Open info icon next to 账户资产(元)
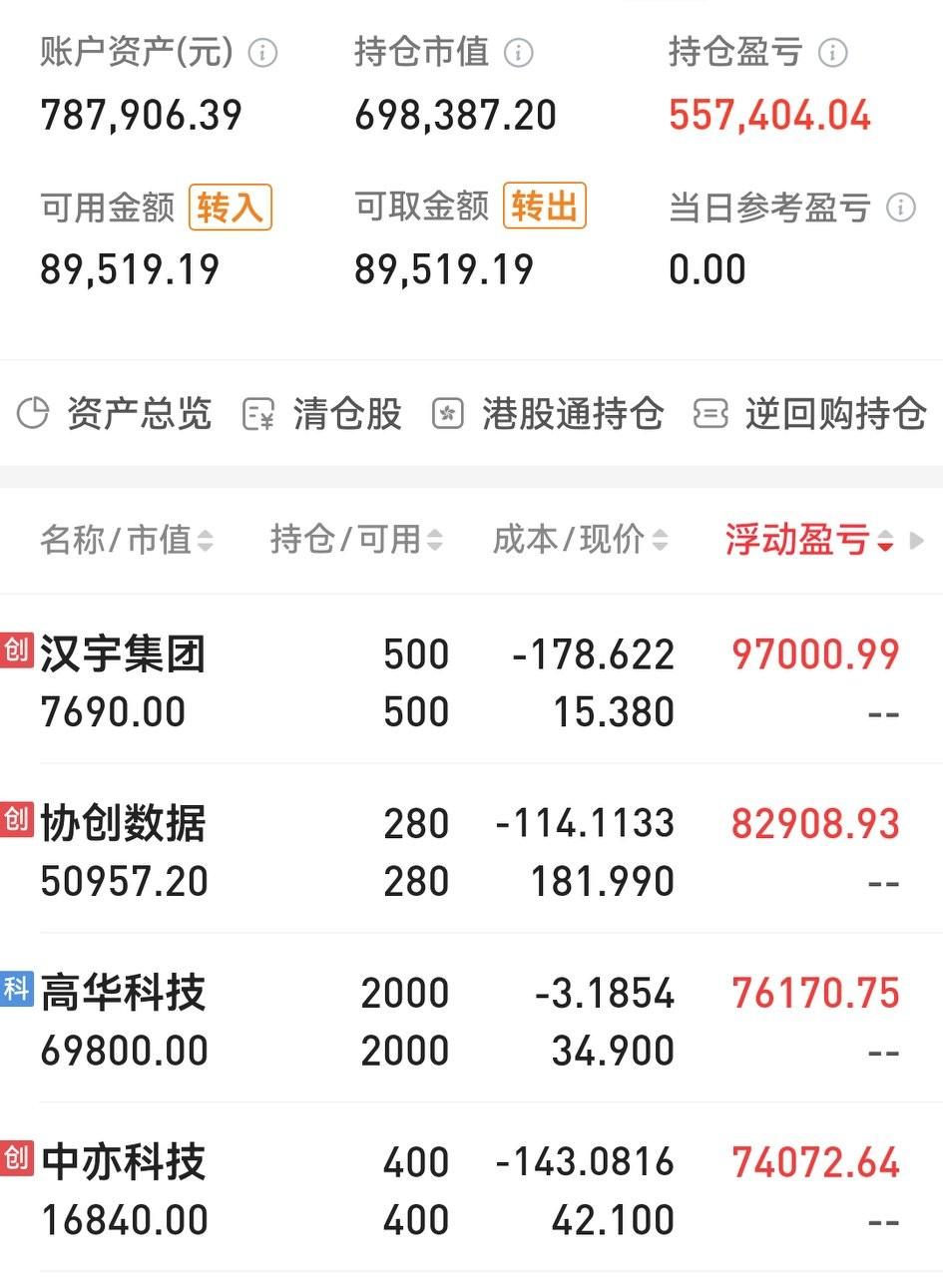Viewport: 943px width, 1288px height. click(262, 53)
